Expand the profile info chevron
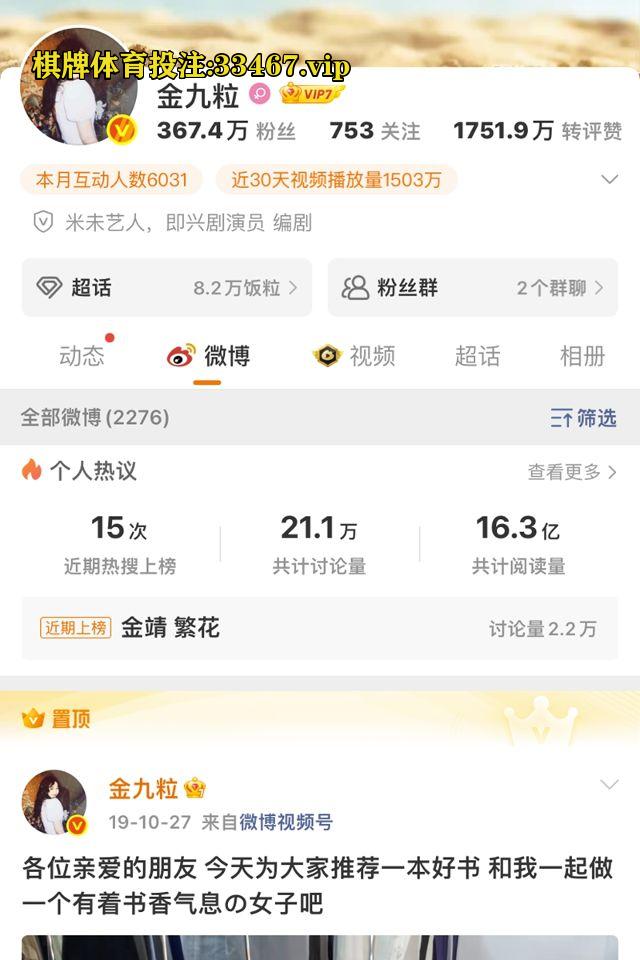Screen dimensions: 640x960 click(609, 180)
